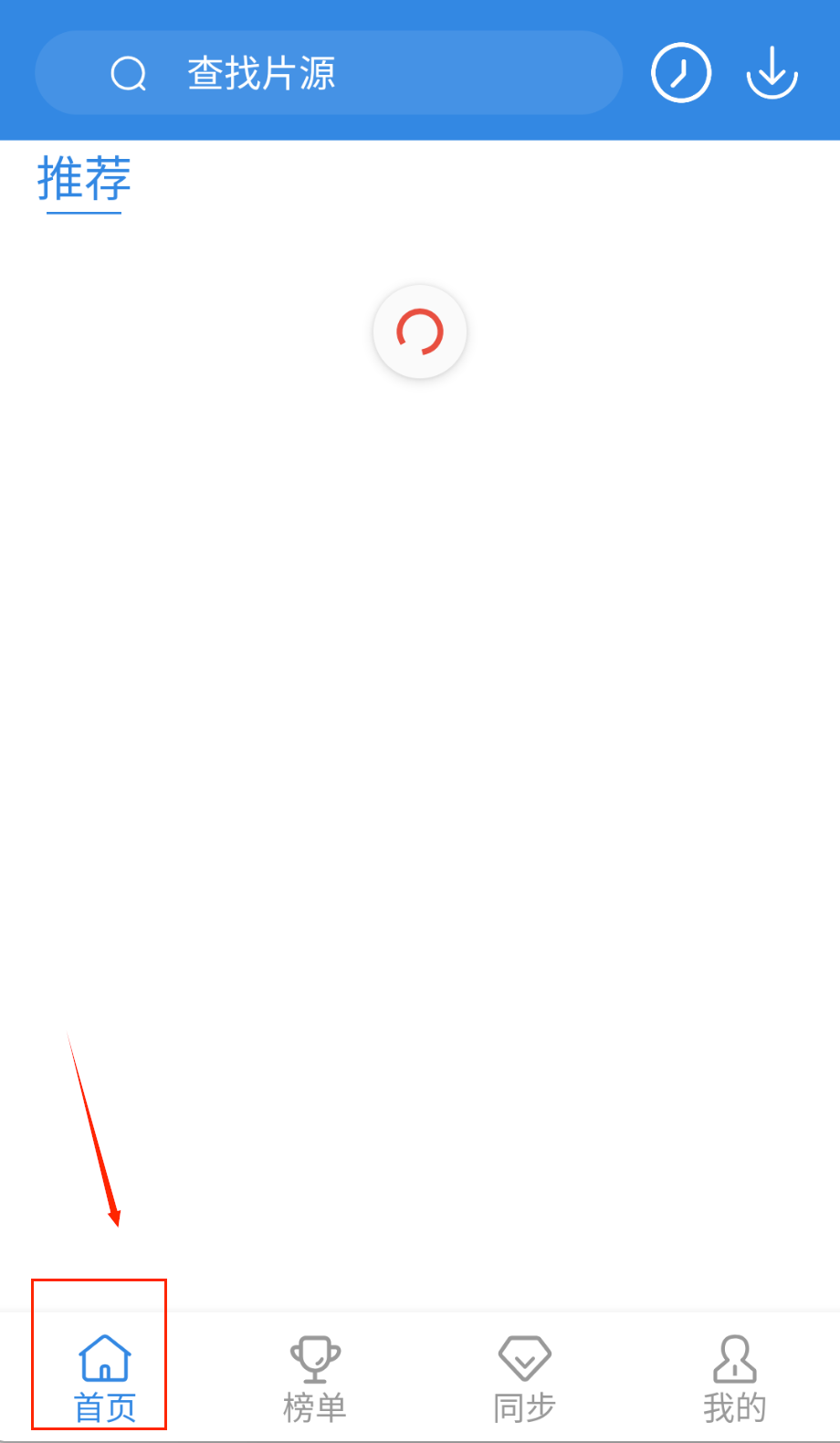Select the 推荐 tab
The height and width of the screenshot is (1443, 840).
tap(84, 179)
